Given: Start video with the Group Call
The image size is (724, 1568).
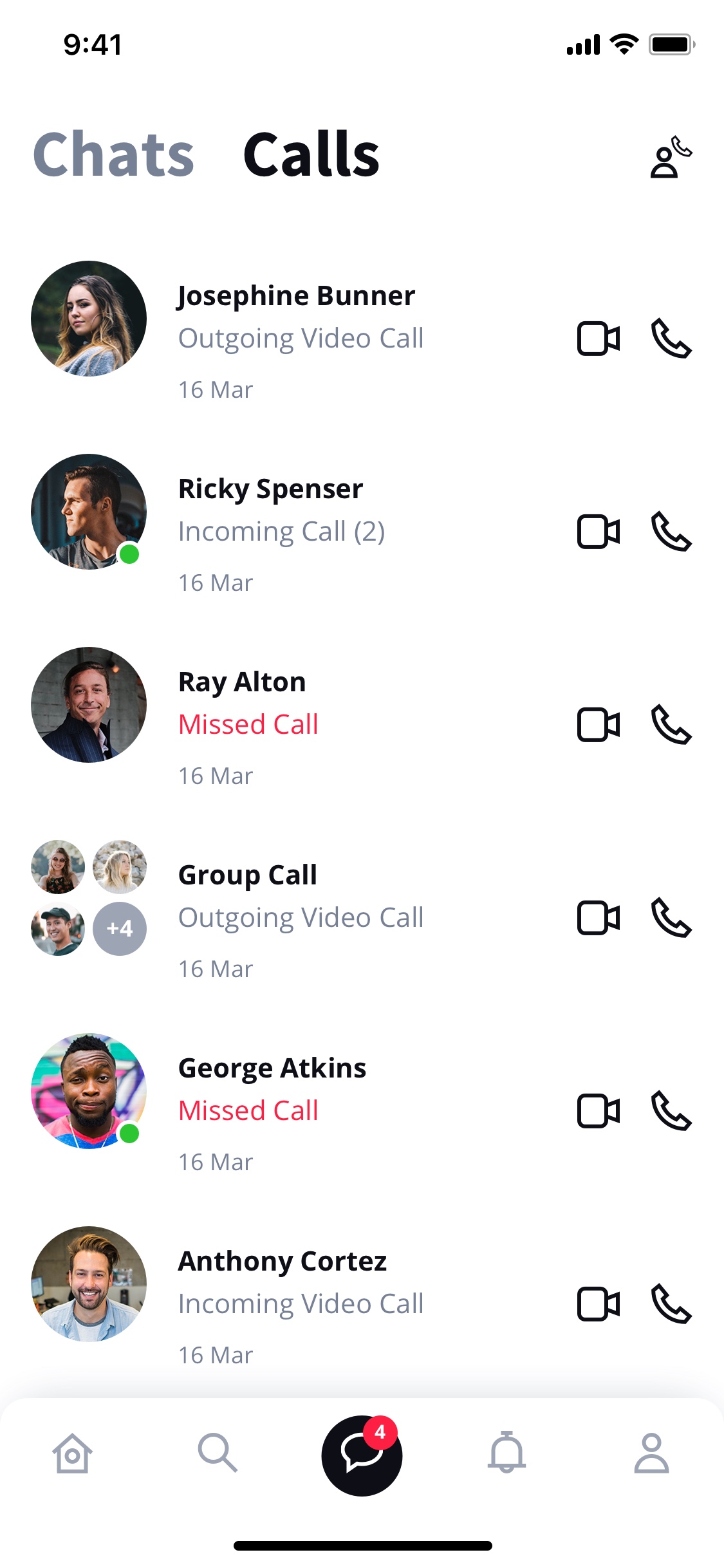Looking at the screenshot, I should pyautogui.click(x=599, y=918).
